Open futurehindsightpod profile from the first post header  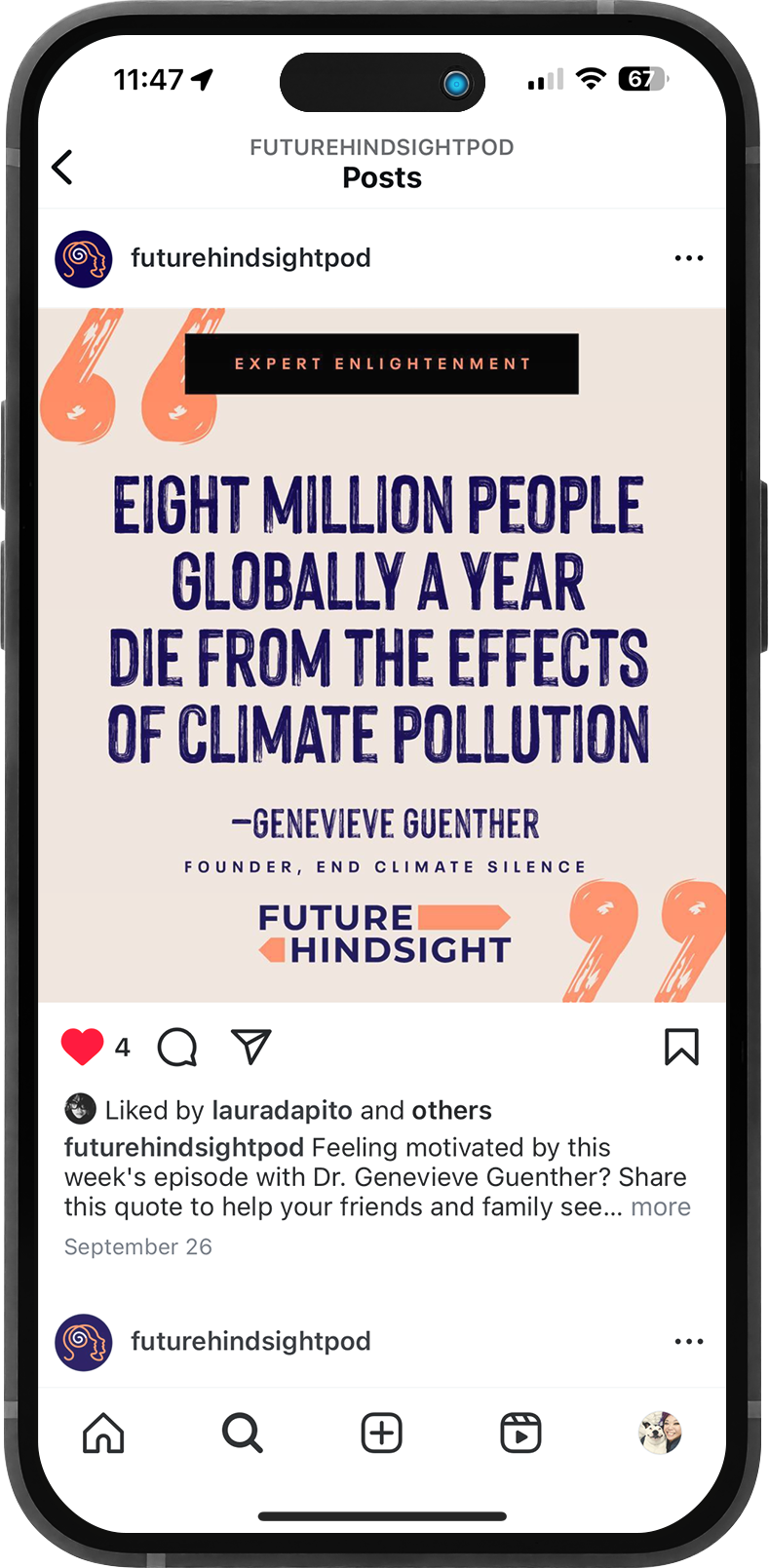250,258
